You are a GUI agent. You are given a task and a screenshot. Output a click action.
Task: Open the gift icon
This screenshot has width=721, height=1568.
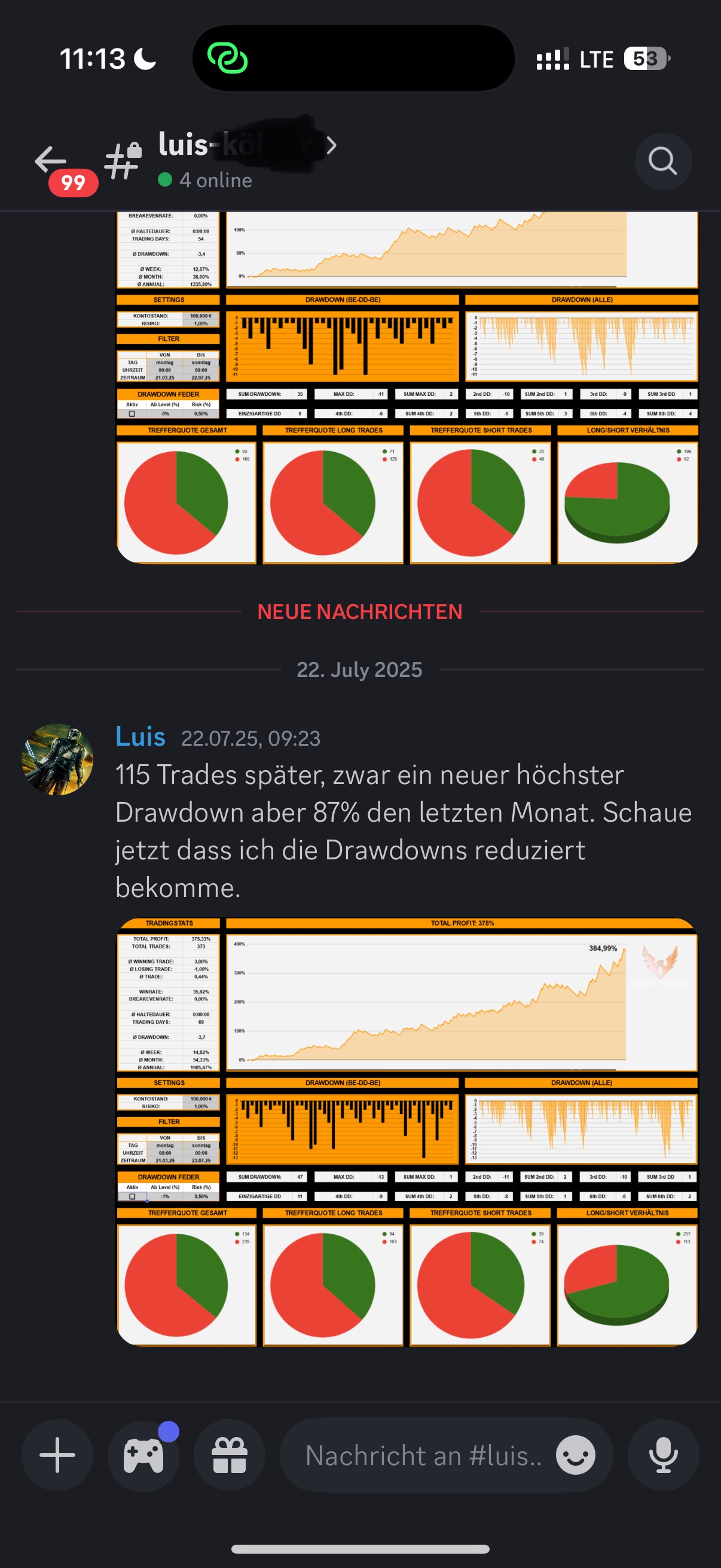pyautogui.click(x=230, y=1455)
